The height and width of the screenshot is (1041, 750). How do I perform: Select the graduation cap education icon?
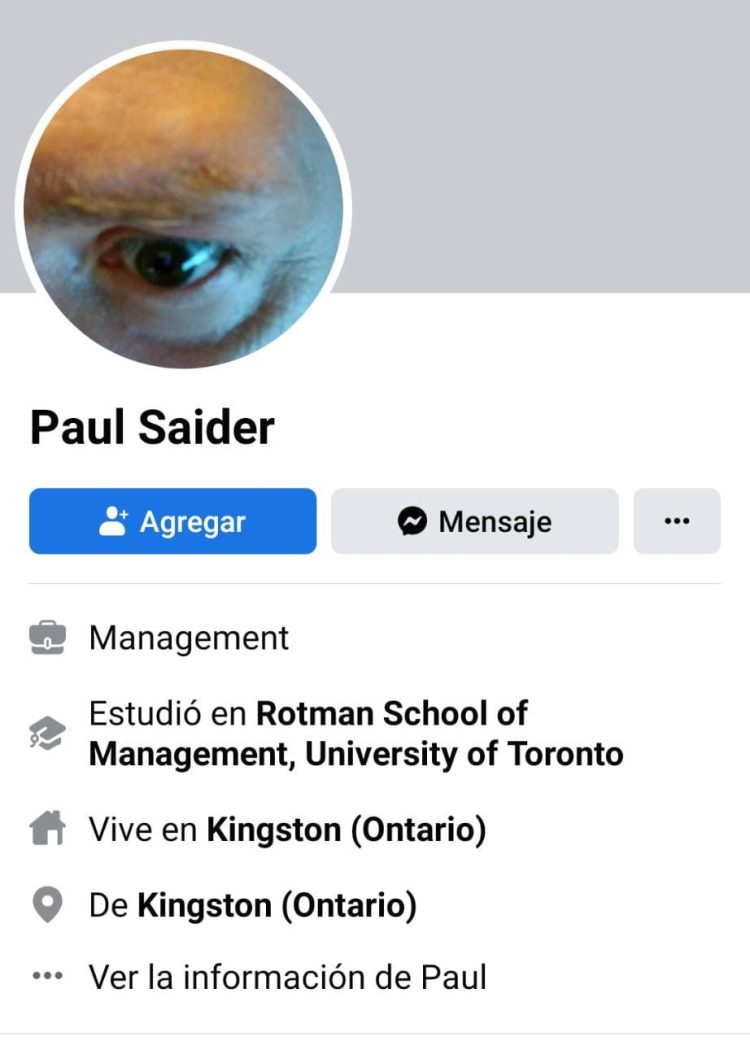(x=47, y=733)
